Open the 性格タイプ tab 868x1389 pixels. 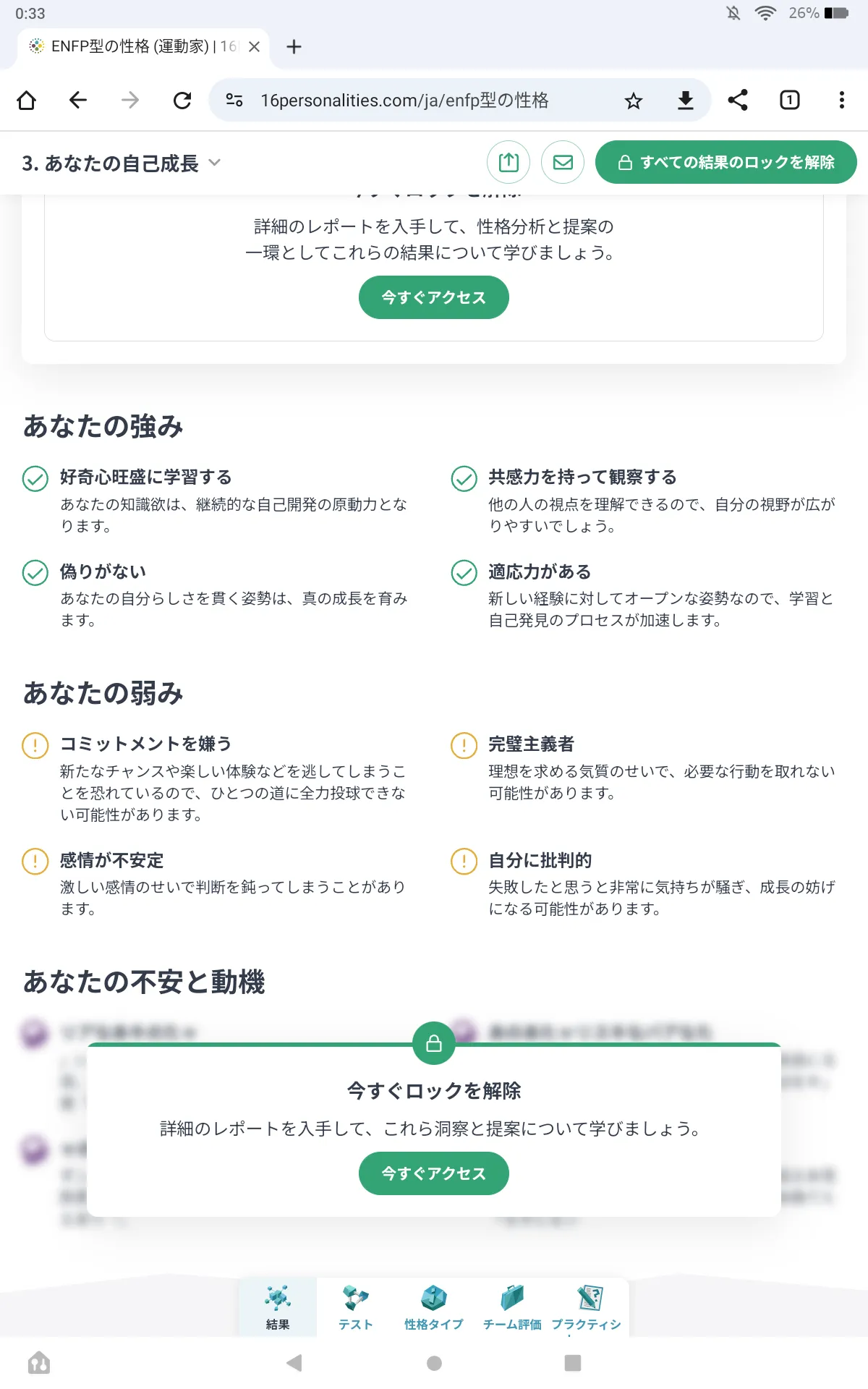tap(433, 1307)
